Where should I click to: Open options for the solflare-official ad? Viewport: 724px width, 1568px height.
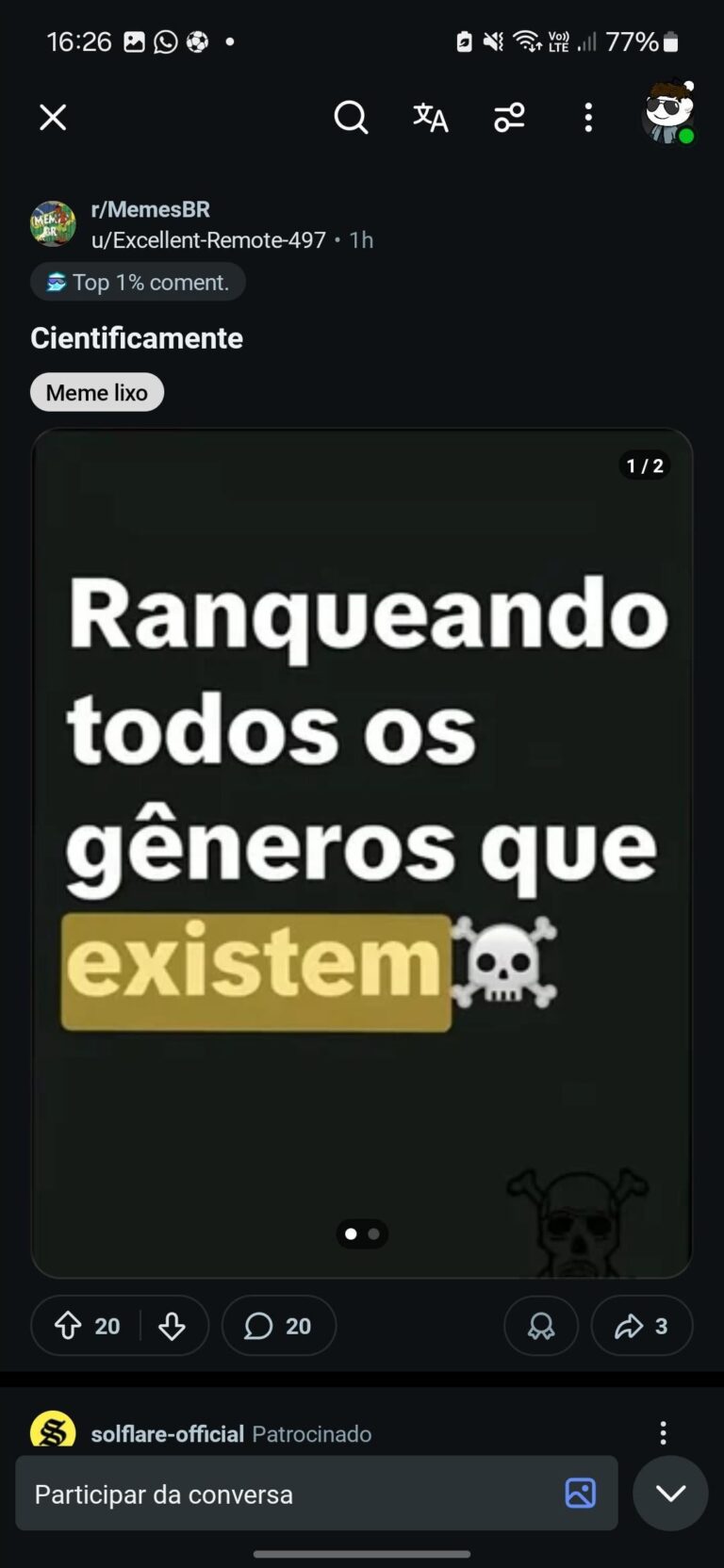coord(663,1433)
